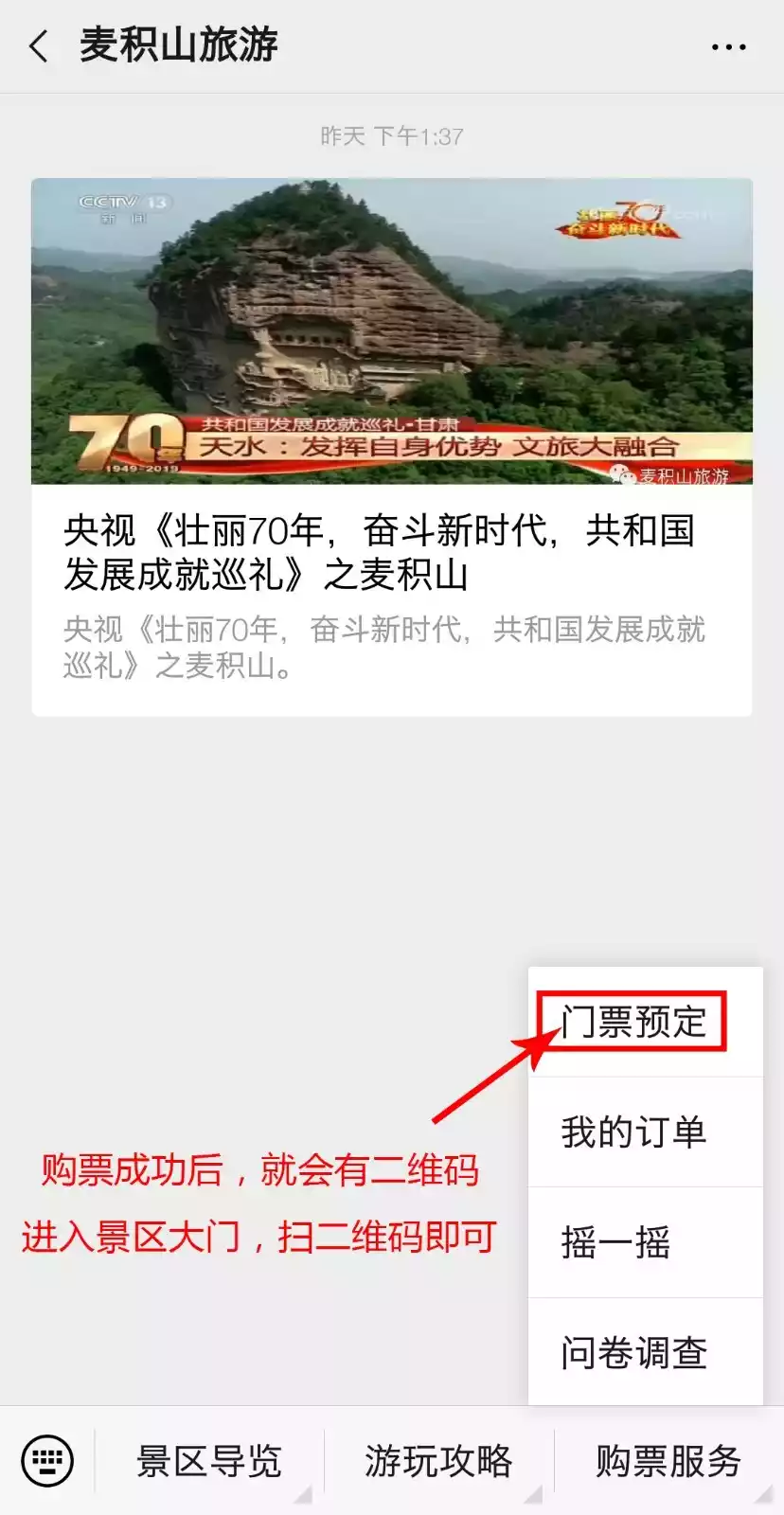This screenshot has height=1515, width=784.
Task: Switch to keyboard input mode
Action: click(47, 1460)
